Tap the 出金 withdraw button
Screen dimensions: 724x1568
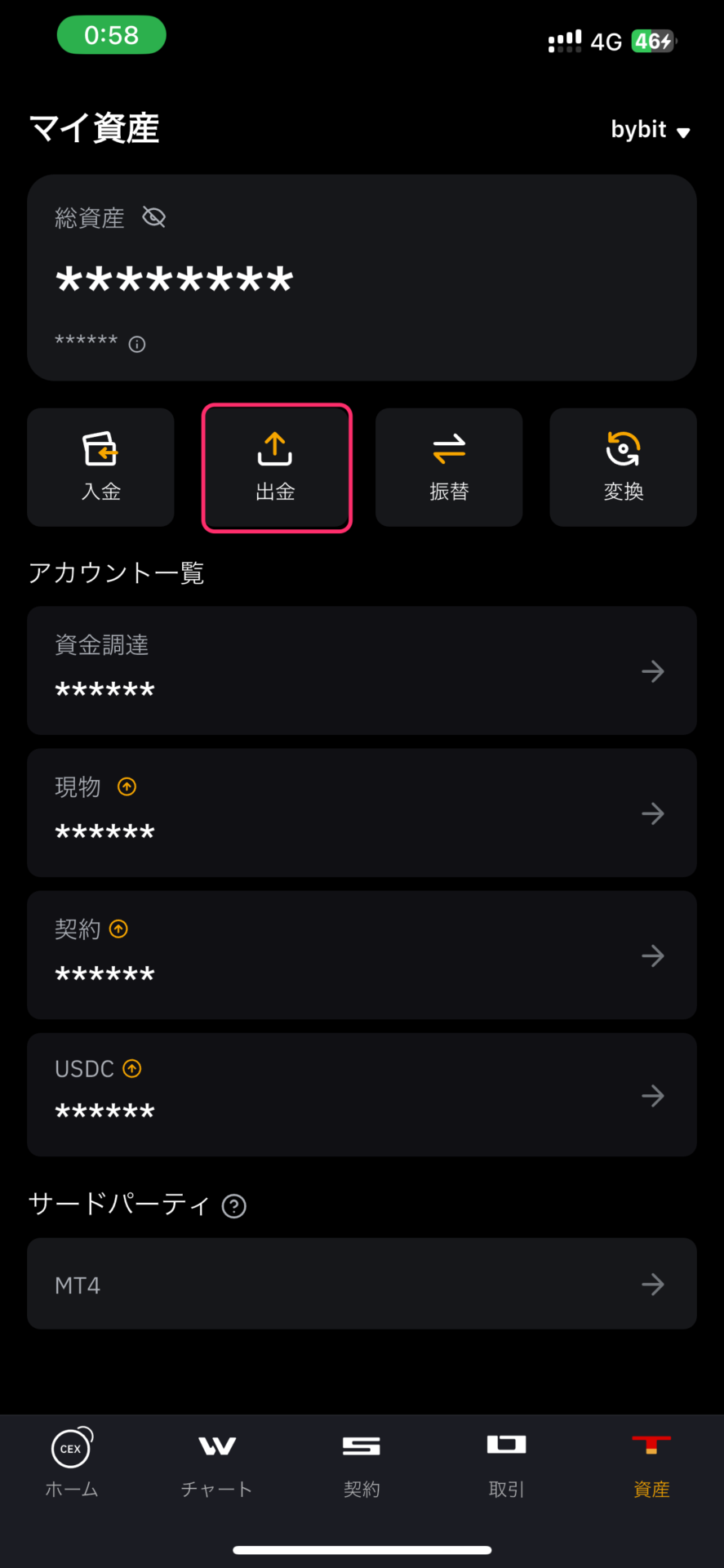click(x=277, y=467)
